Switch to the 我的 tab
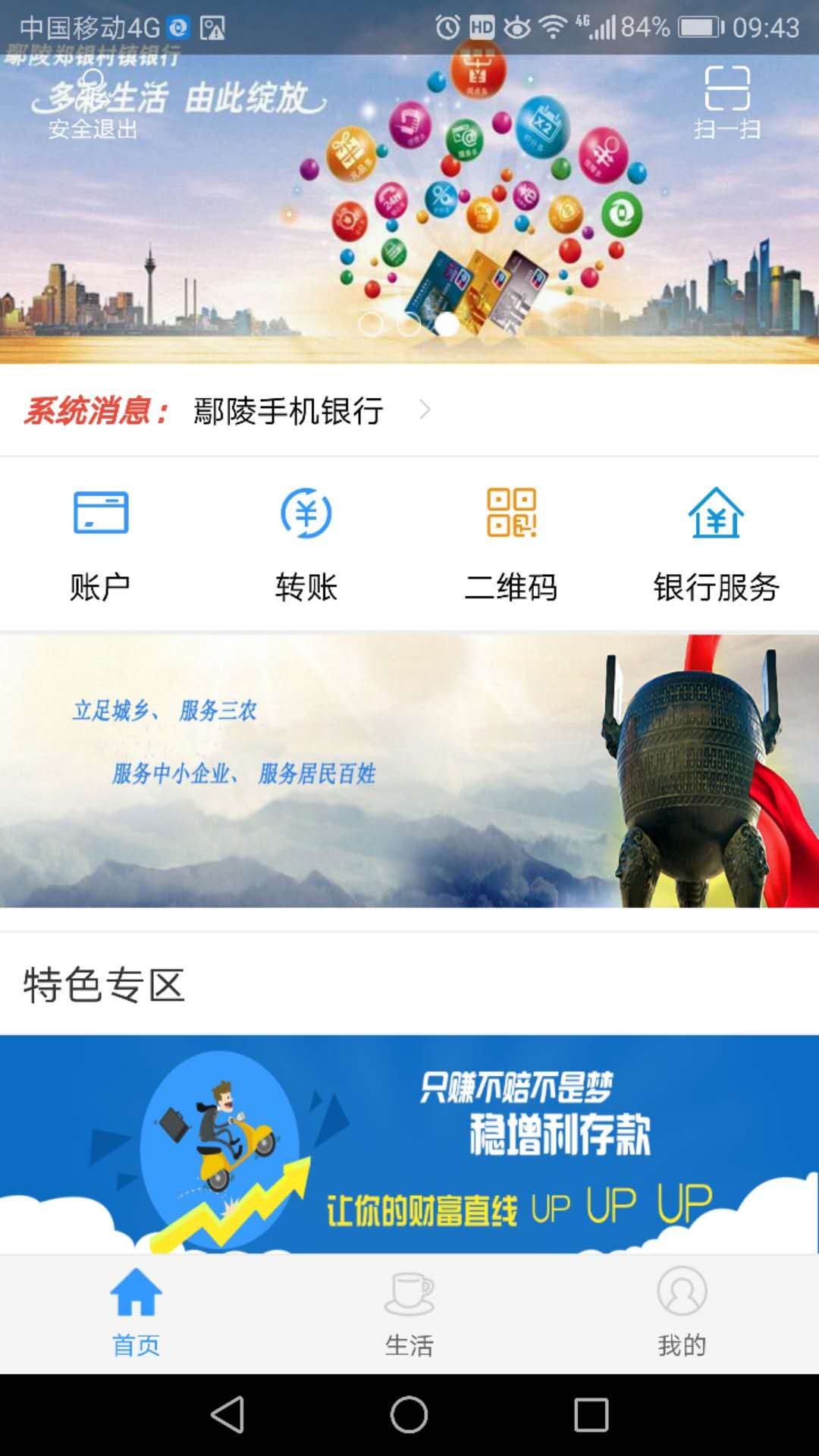Viewport: 819px width, 1456px height. coord(682,1313)
